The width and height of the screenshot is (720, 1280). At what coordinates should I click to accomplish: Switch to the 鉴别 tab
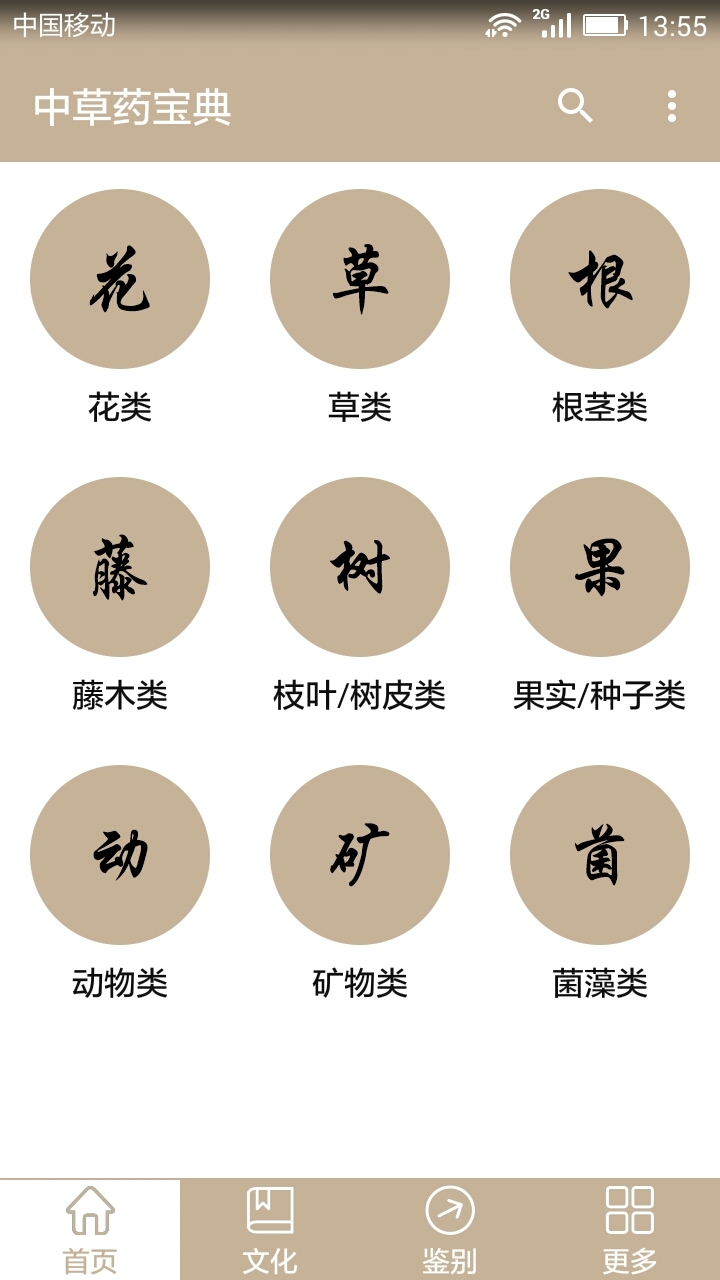450,1230
